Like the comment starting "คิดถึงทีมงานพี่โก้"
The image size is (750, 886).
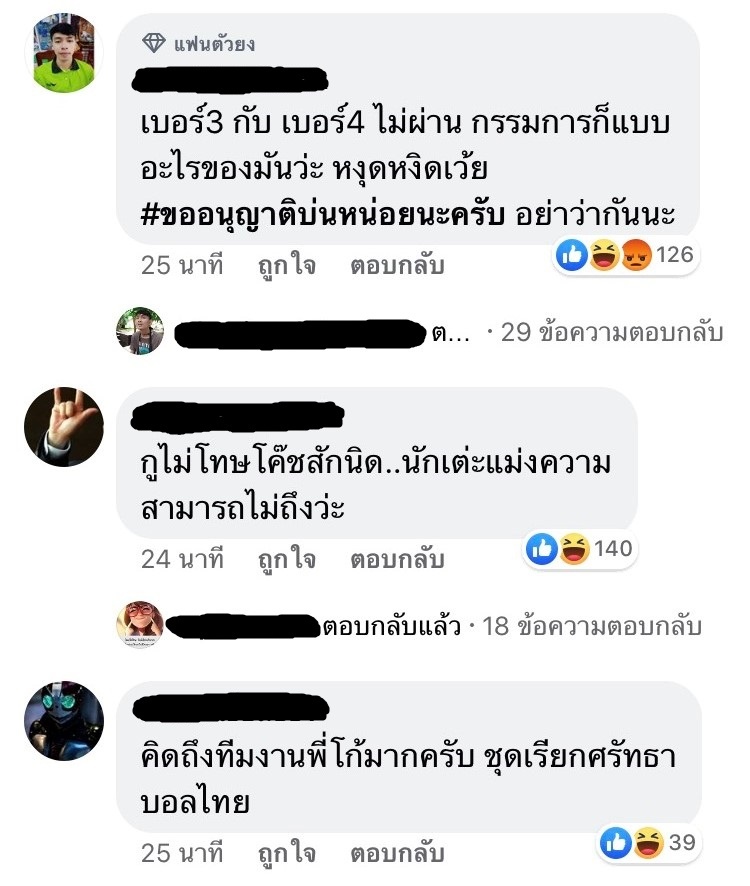pos(285,853)
